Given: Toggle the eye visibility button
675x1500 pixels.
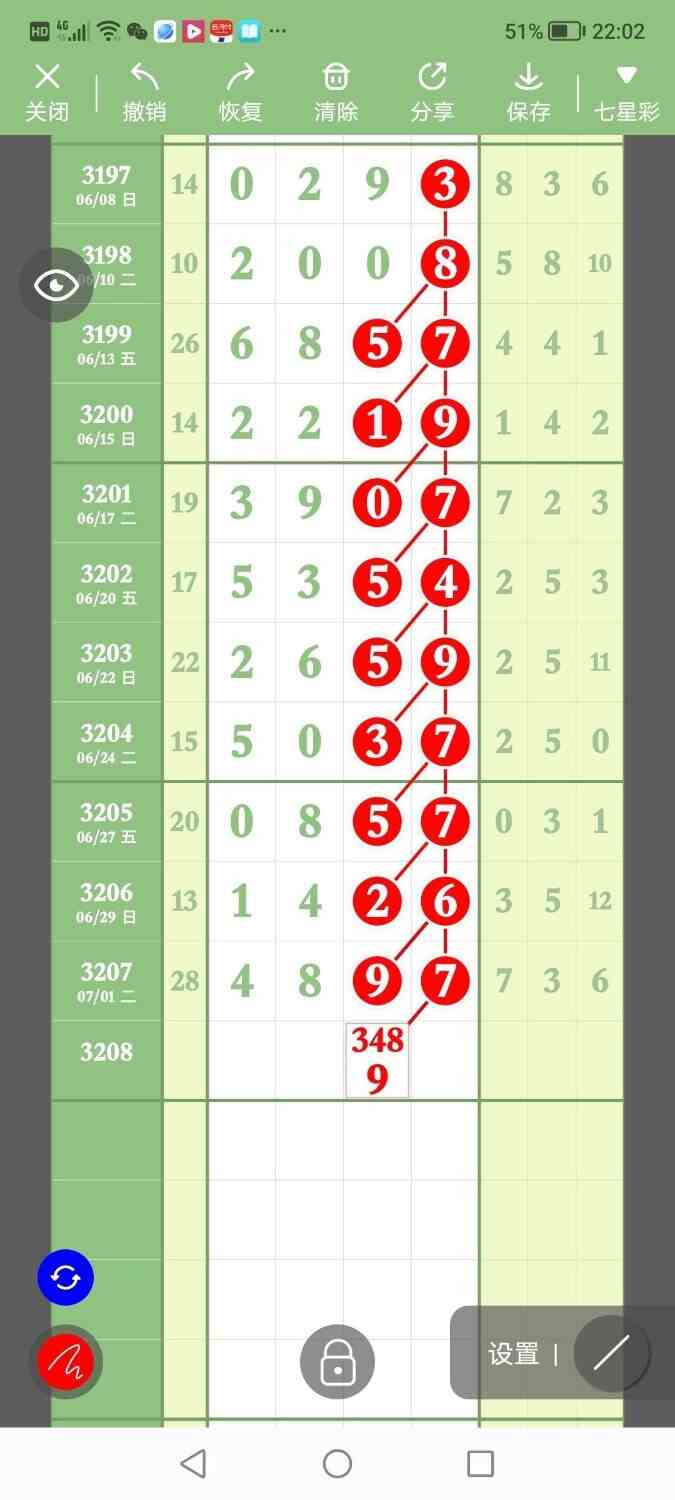Looking at the screenshot, I should (57, 285).
